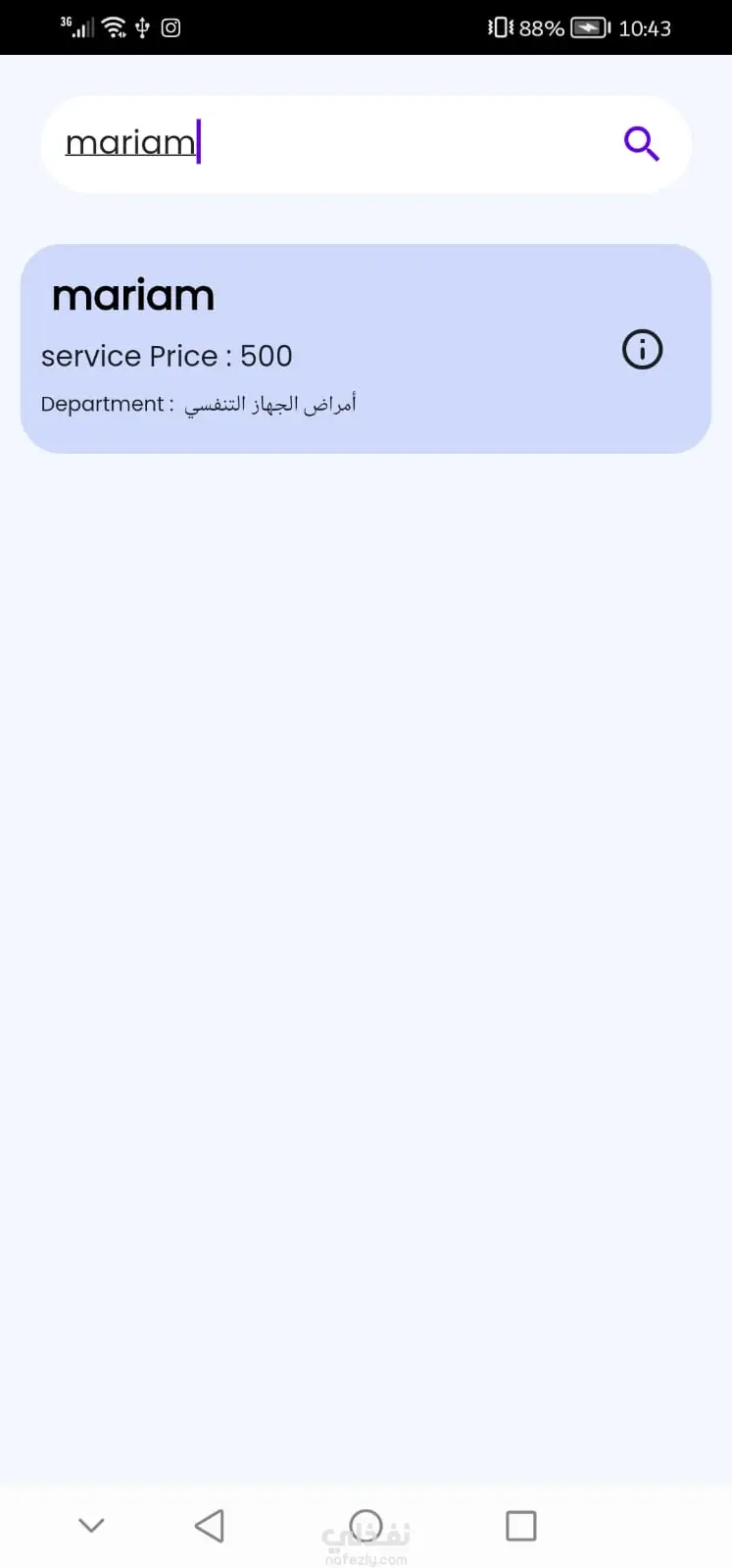Open the recent apps square button
The height and width of the screenshot is (1568, 732).
(520, 1526)
